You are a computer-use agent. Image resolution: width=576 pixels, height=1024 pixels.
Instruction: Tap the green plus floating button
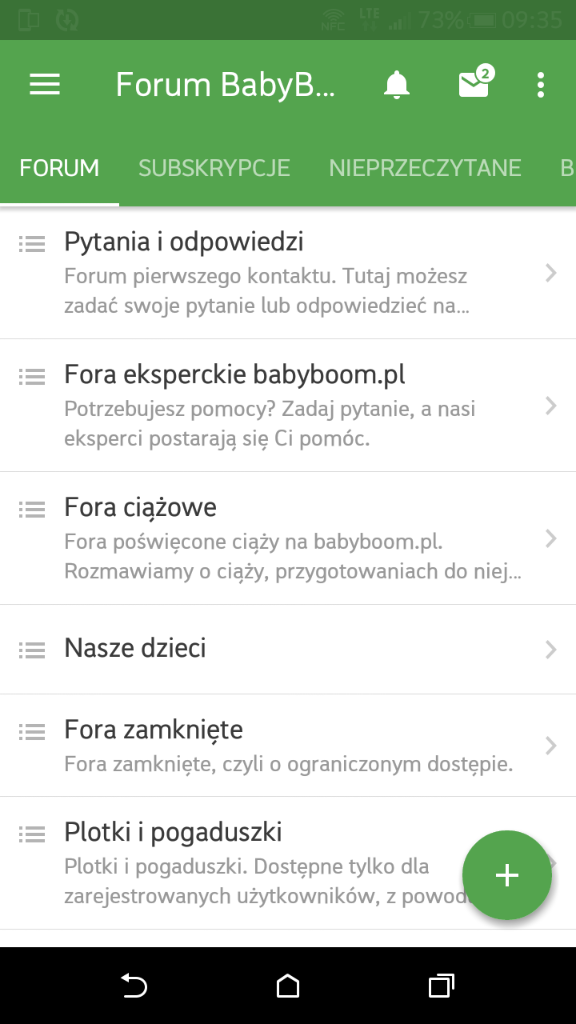(507, 875)
